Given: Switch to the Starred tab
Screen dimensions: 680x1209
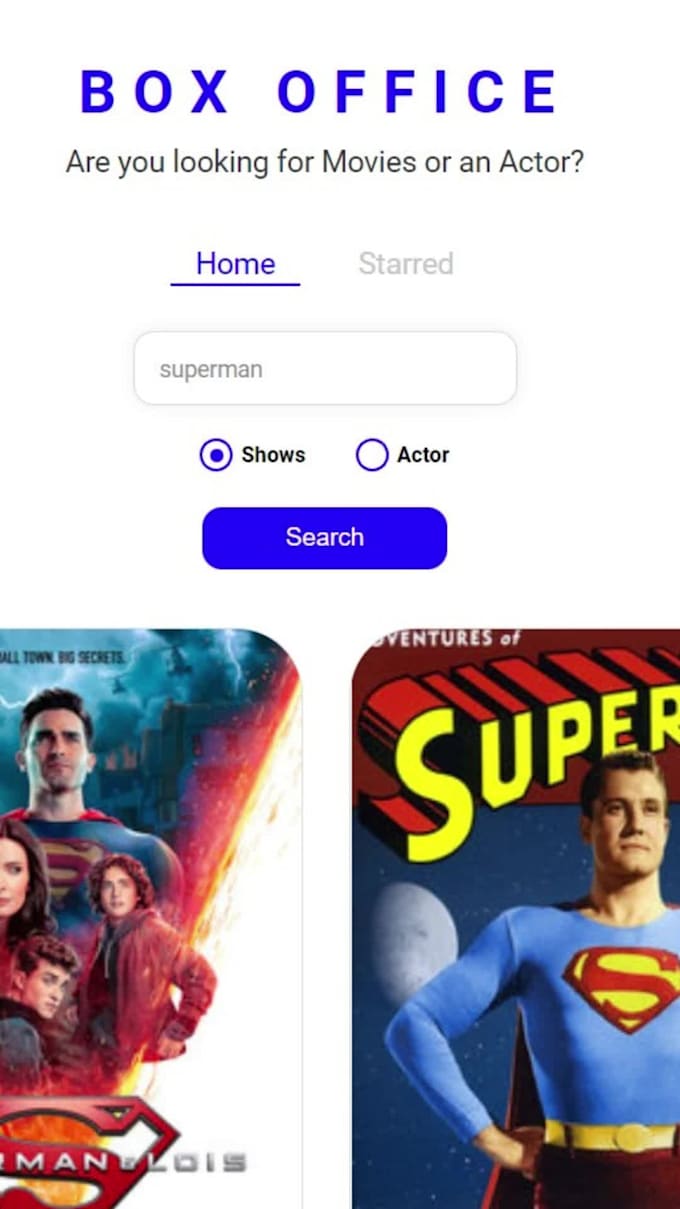Looking at the screenshot, I should point(405,264).
